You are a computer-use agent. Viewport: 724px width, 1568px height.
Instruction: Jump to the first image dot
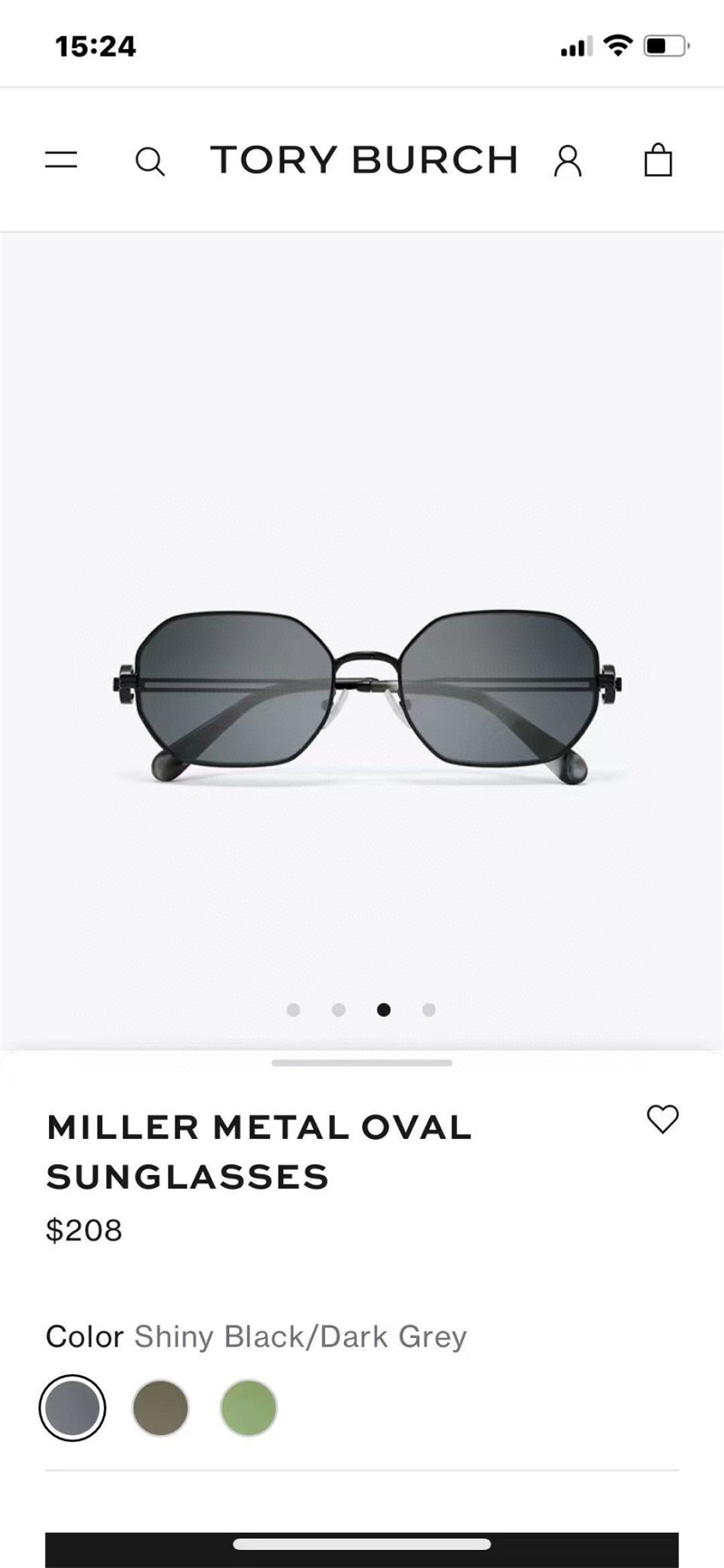[293, 1009]
